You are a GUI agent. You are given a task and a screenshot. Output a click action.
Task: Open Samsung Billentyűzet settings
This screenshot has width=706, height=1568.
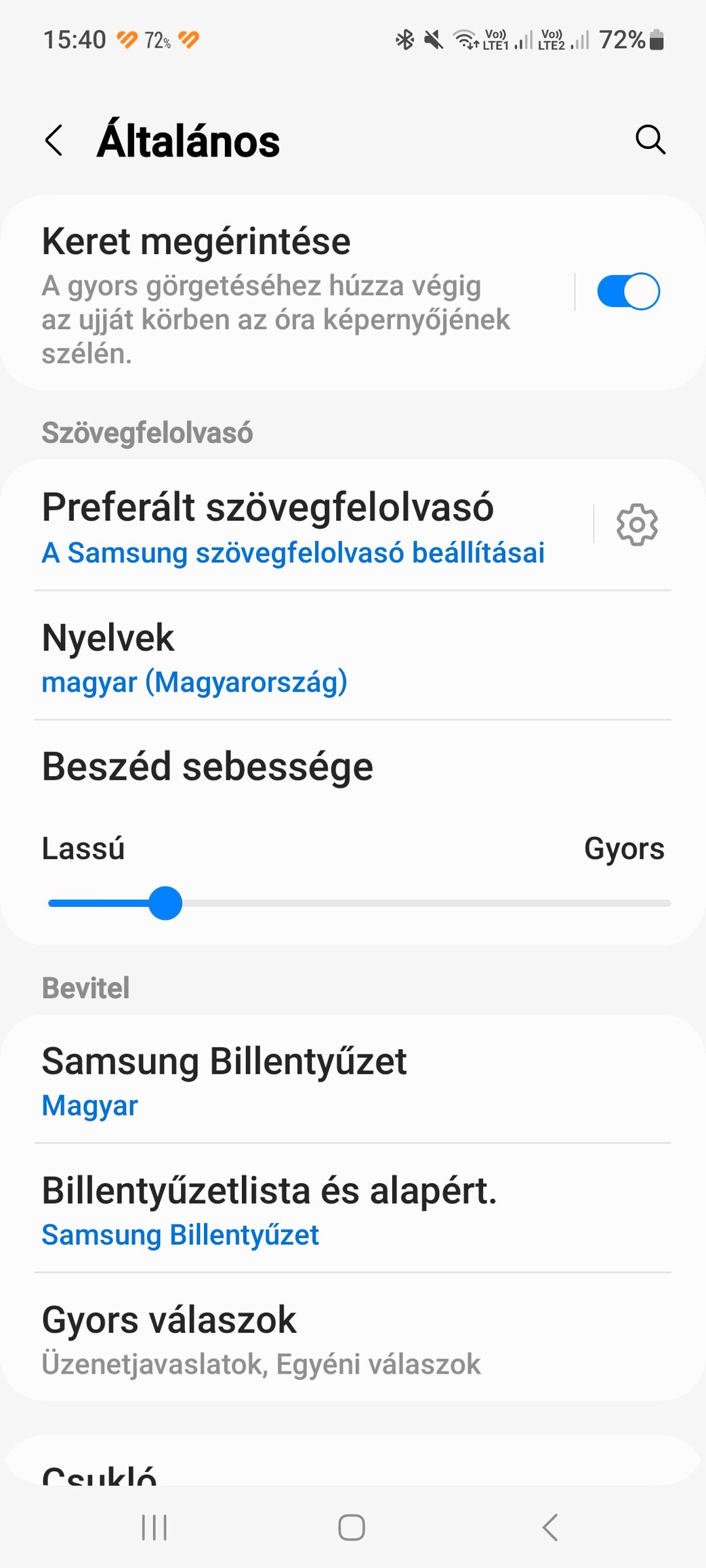353,1080
